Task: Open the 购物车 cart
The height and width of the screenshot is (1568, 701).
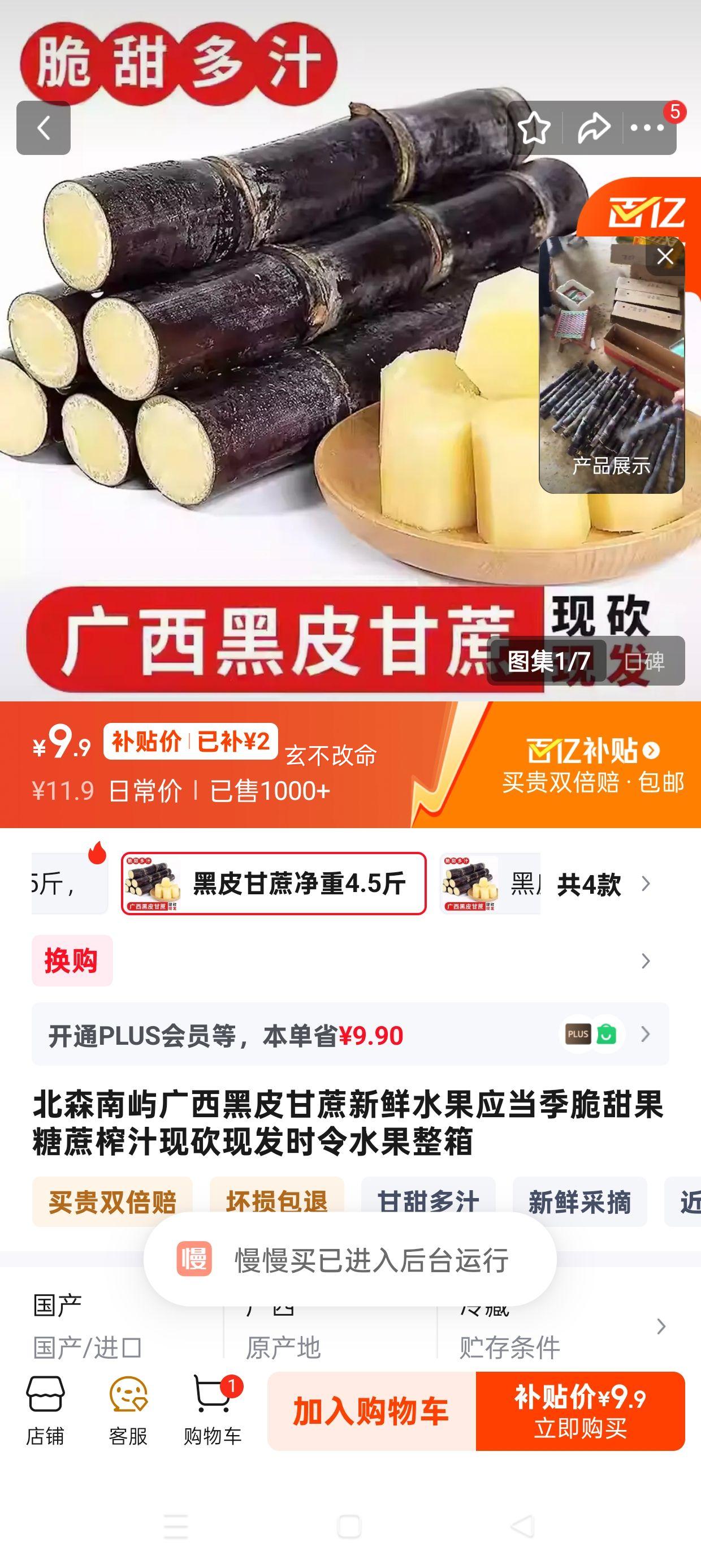Action: click(213, 1411)
